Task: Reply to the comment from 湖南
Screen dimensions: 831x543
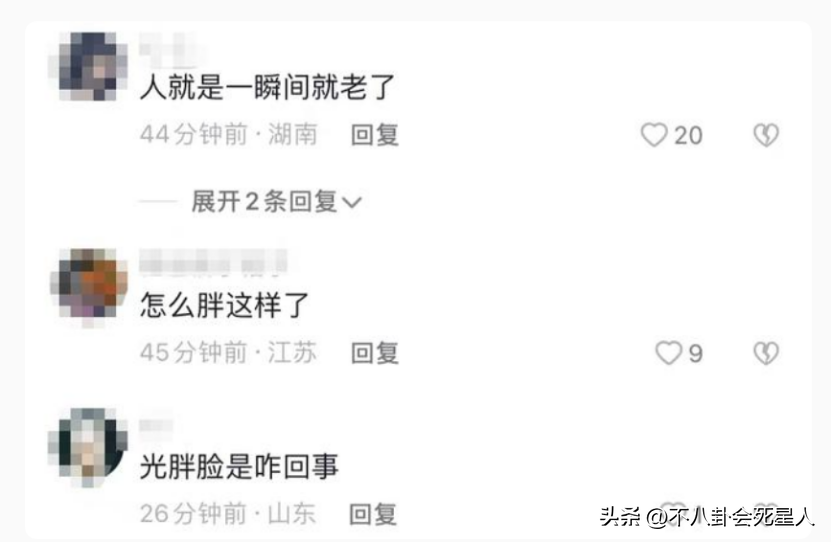Action: pos(375,135)
